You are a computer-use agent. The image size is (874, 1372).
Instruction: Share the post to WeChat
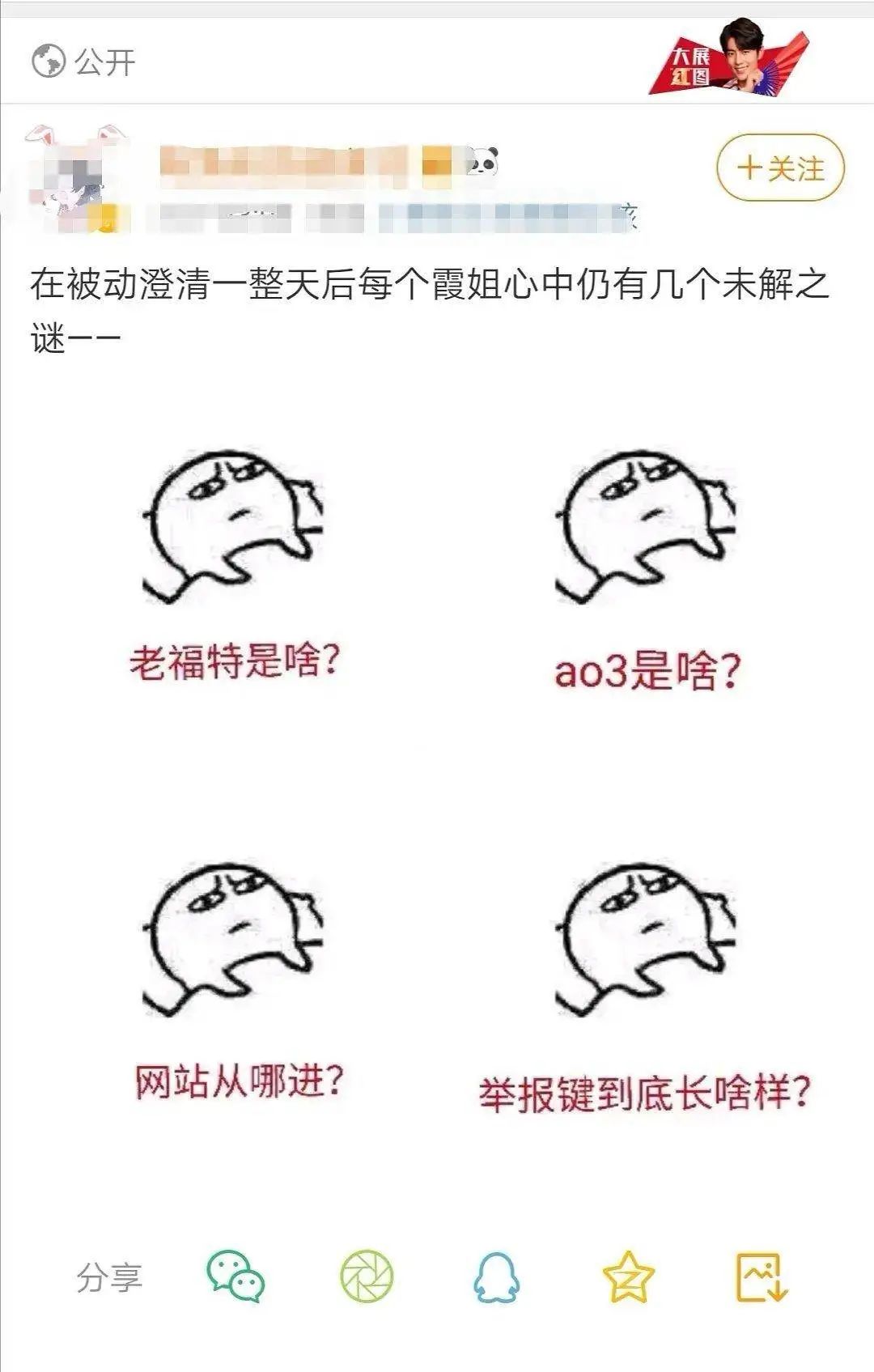pos(235,1277)
